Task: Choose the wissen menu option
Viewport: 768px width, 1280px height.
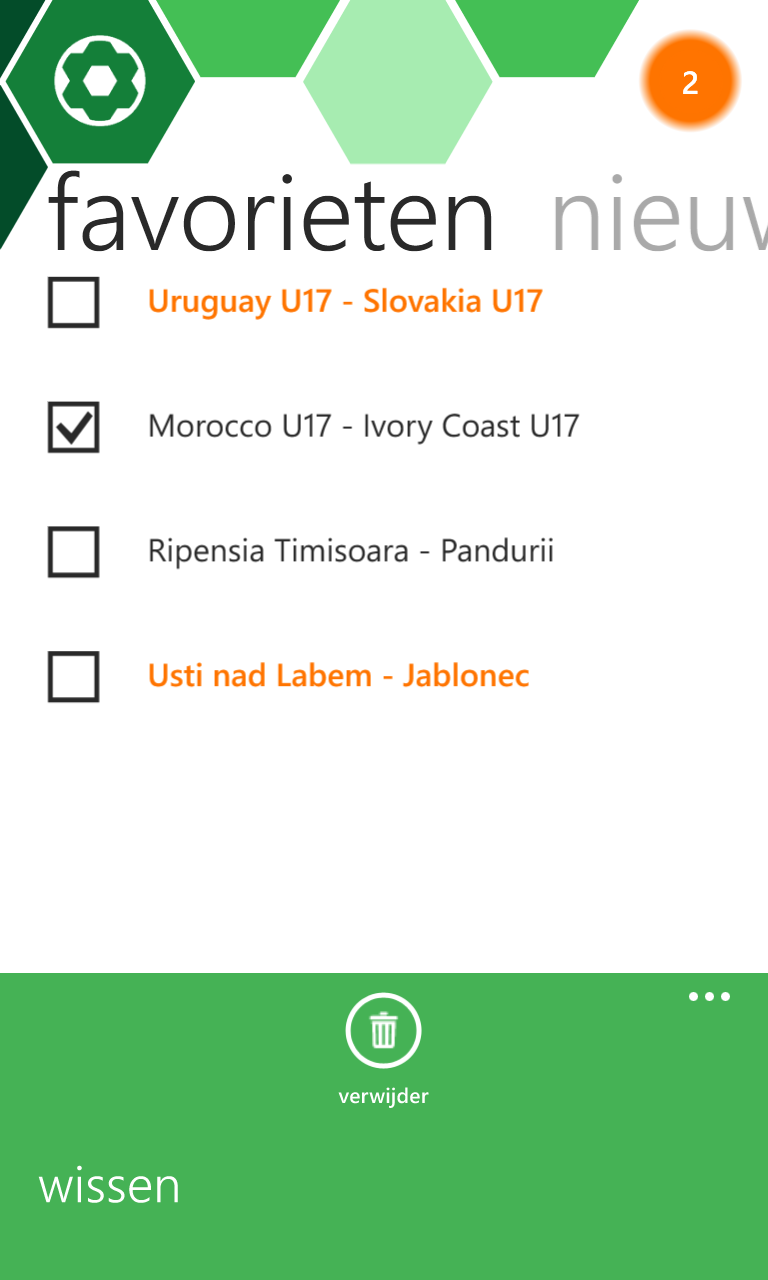Action: click(x=110, y=1186)
